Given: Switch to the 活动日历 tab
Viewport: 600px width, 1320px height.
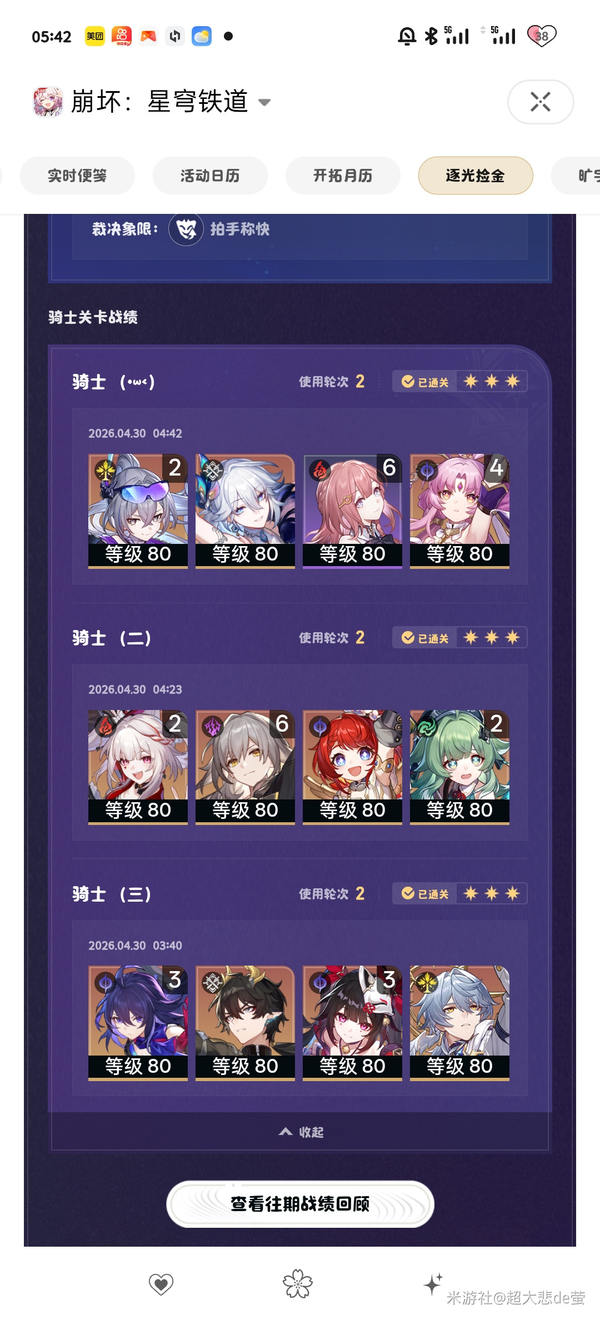Looking at the screenshot, I should tap(210, 176).
